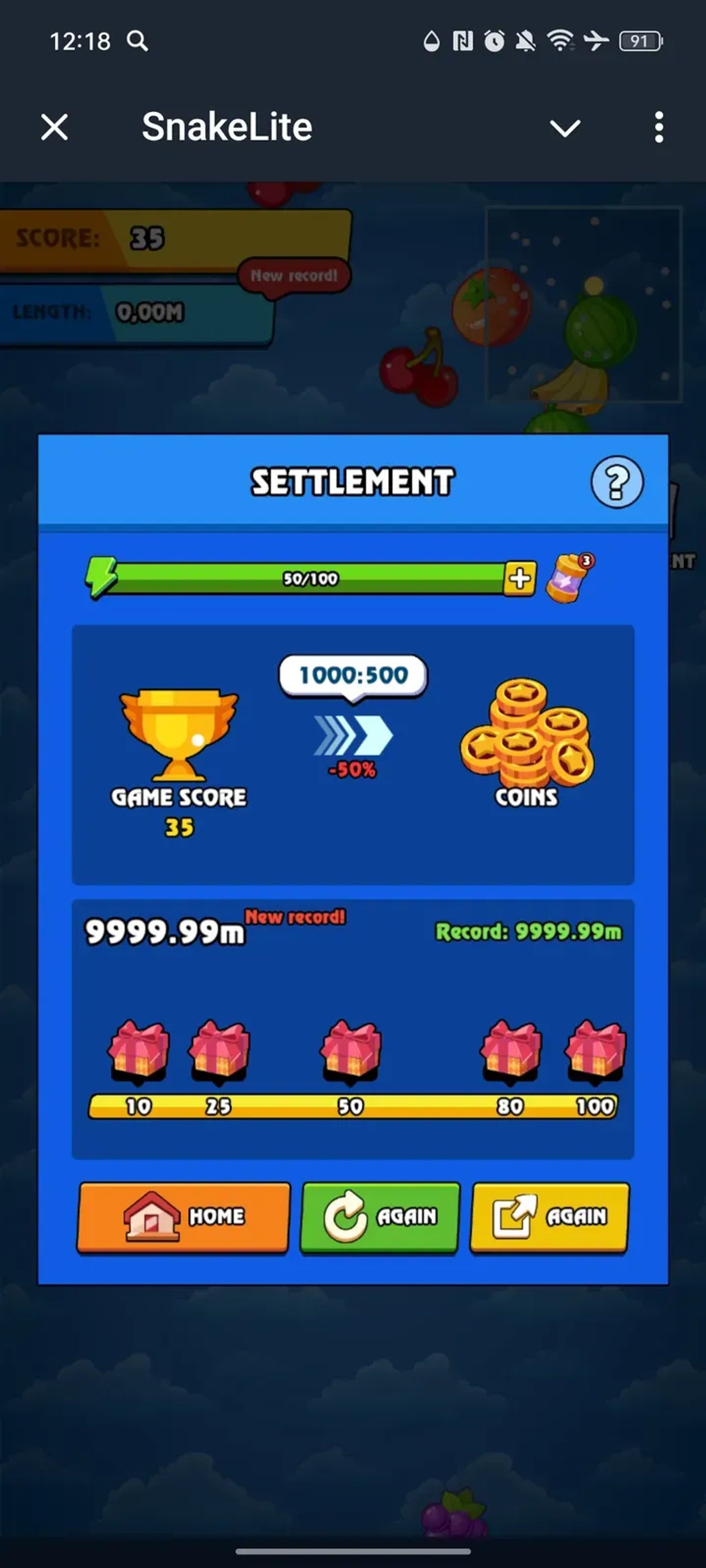Open the three-dot overflow menu
The width and height of the screenshot is (706, 1568).
tap(658, 127)
